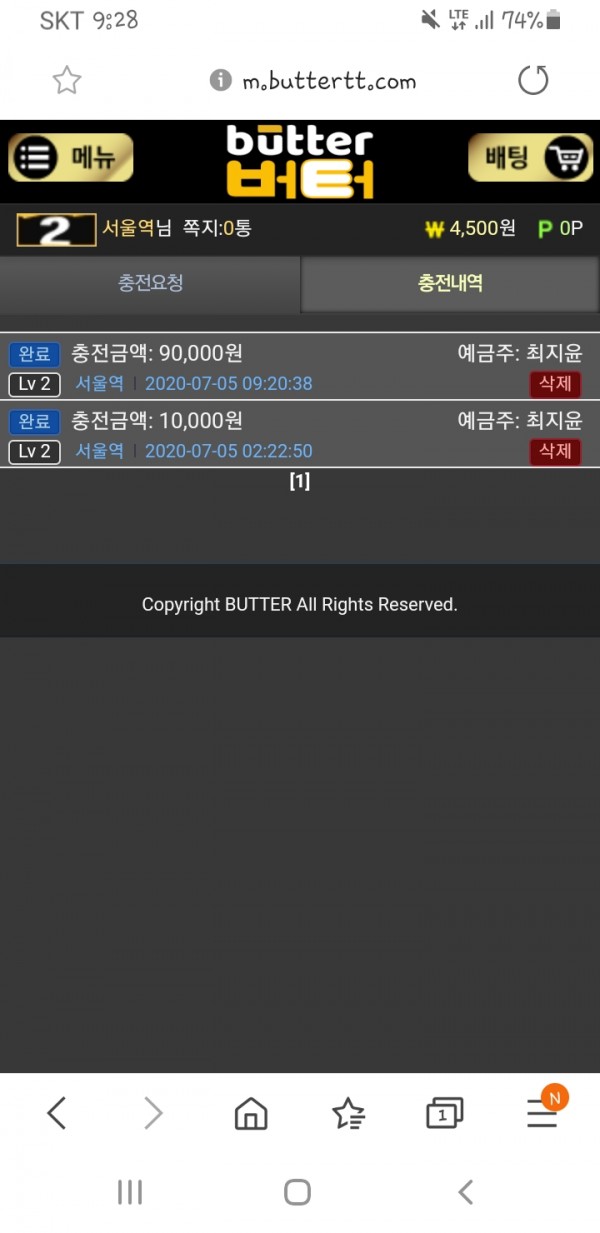Switch to the 충전내역 tab

coord(450,283)
